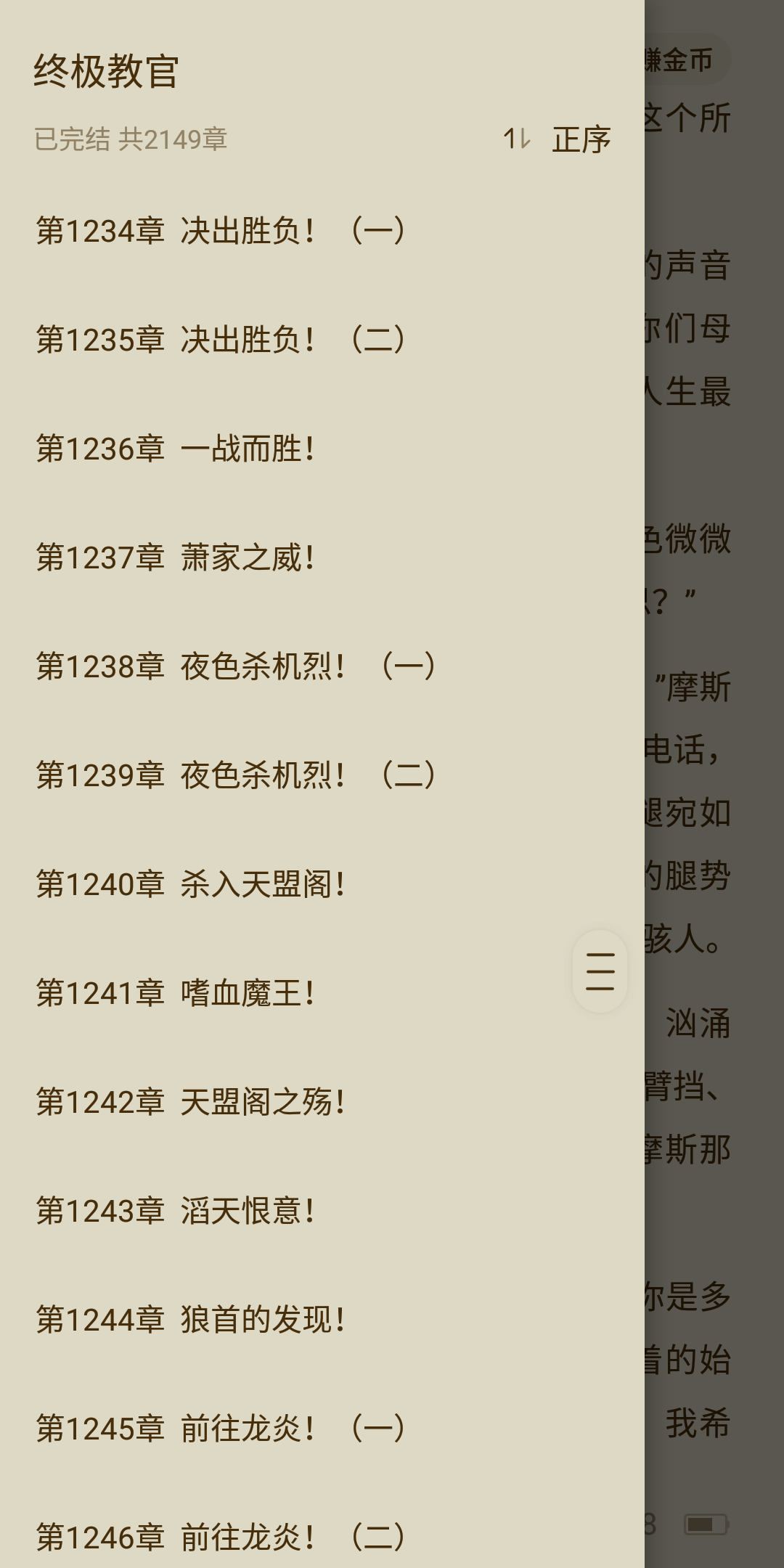This screenshot has width=784, height=1568.
Task: Open chapter 第1246章 前往龙炎！（二）
Action: coord(221,1538)
